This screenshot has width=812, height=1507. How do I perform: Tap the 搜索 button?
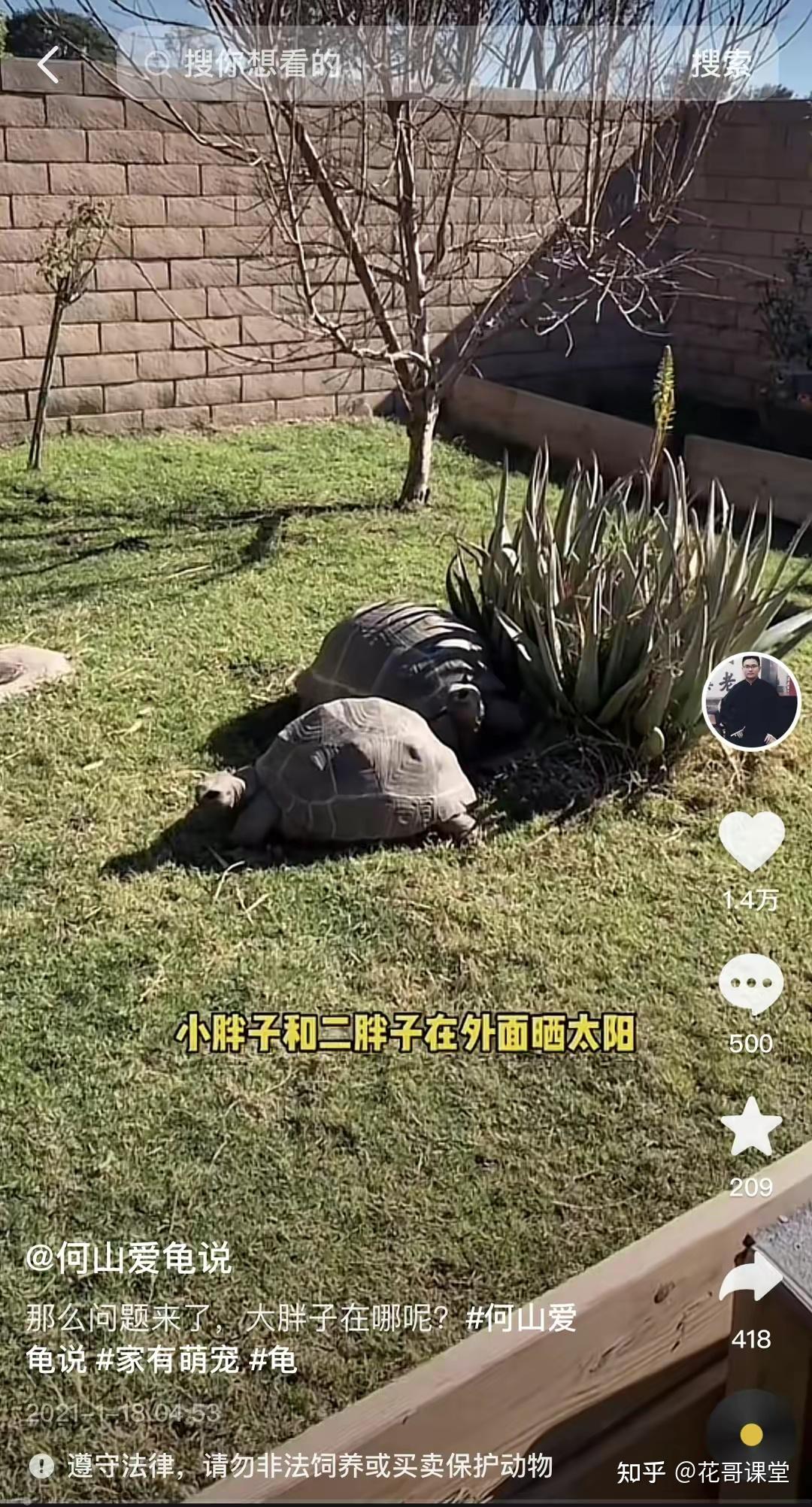pos(720,65)
